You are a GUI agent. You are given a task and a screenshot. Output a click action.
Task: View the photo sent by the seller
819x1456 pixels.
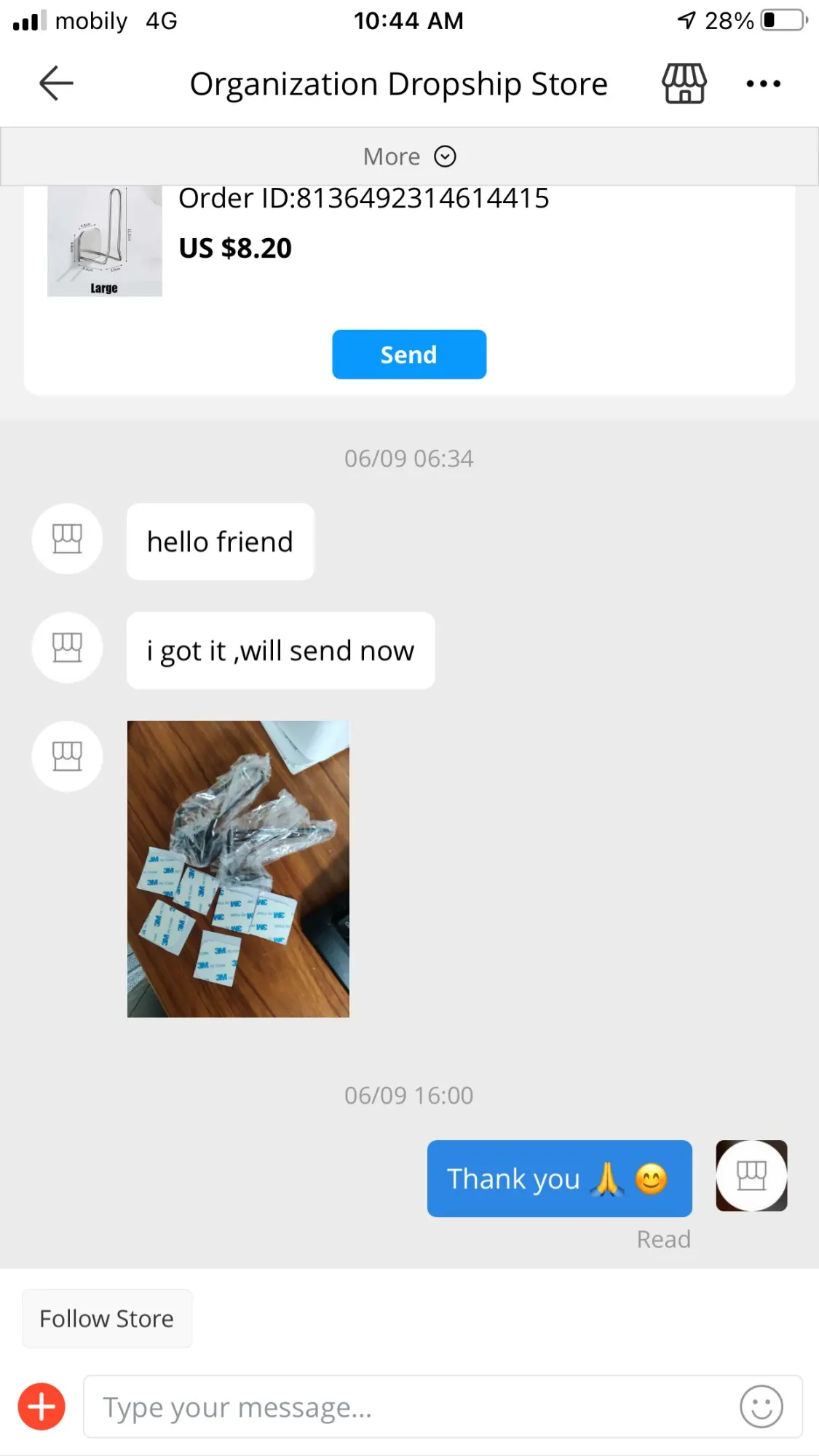click(238, 869)
